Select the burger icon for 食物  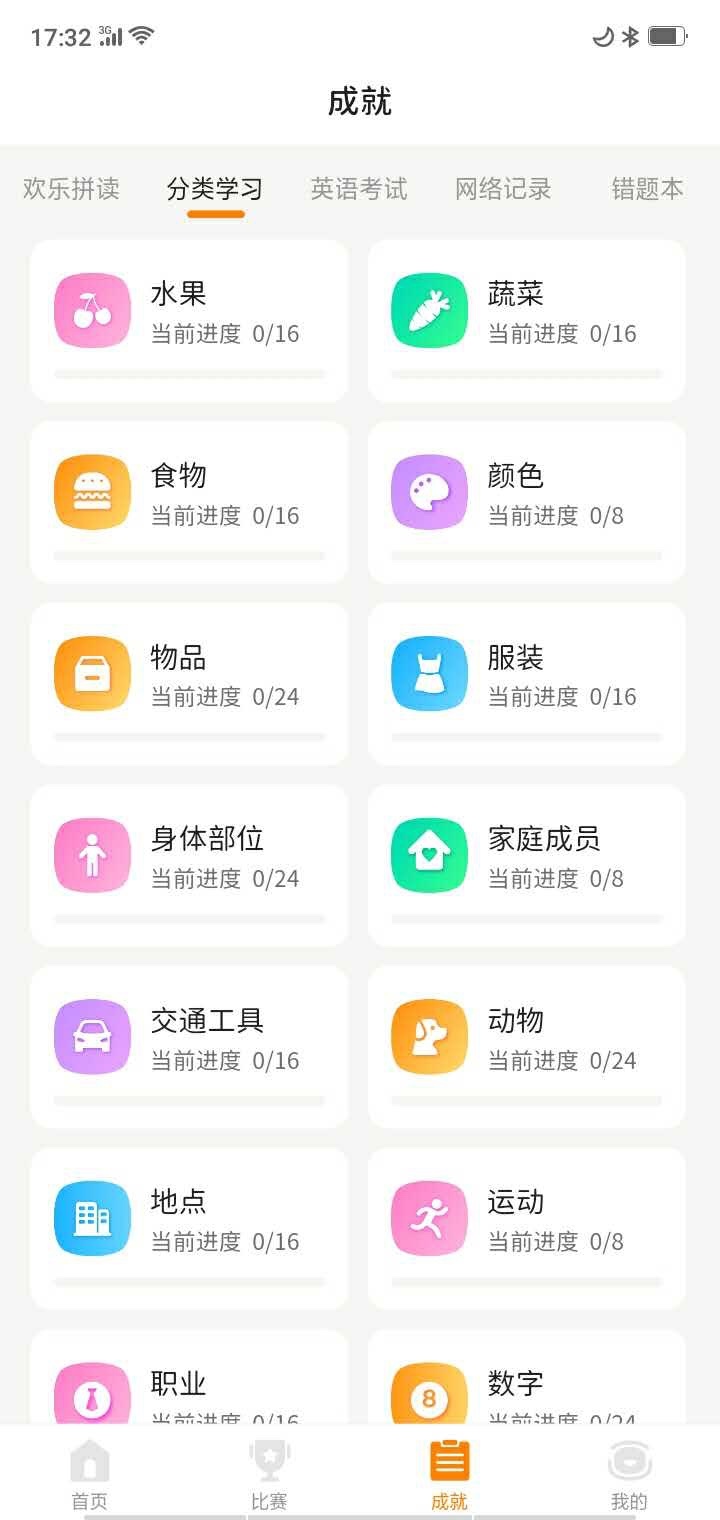pos(91,491)
